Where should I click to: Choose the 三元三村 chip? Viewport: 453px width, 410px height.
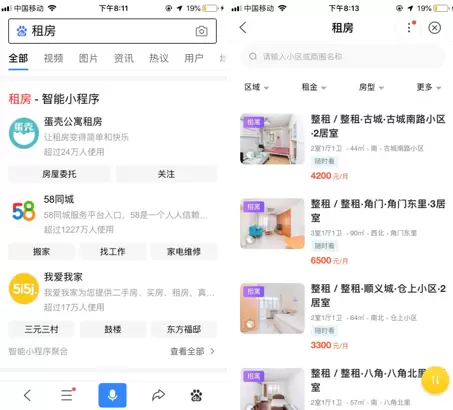click(41, 329)
